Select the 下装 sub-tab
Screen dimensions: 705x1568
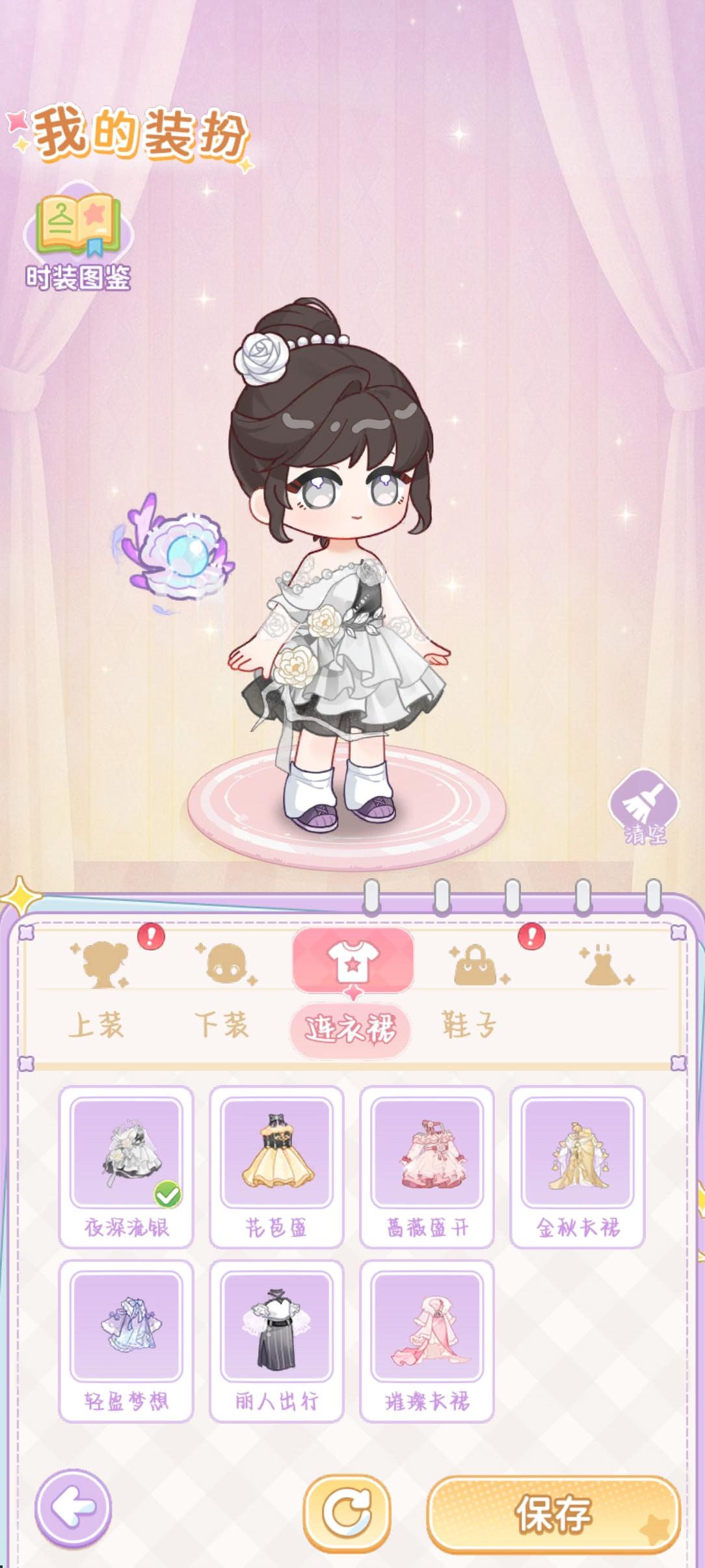222,1025
